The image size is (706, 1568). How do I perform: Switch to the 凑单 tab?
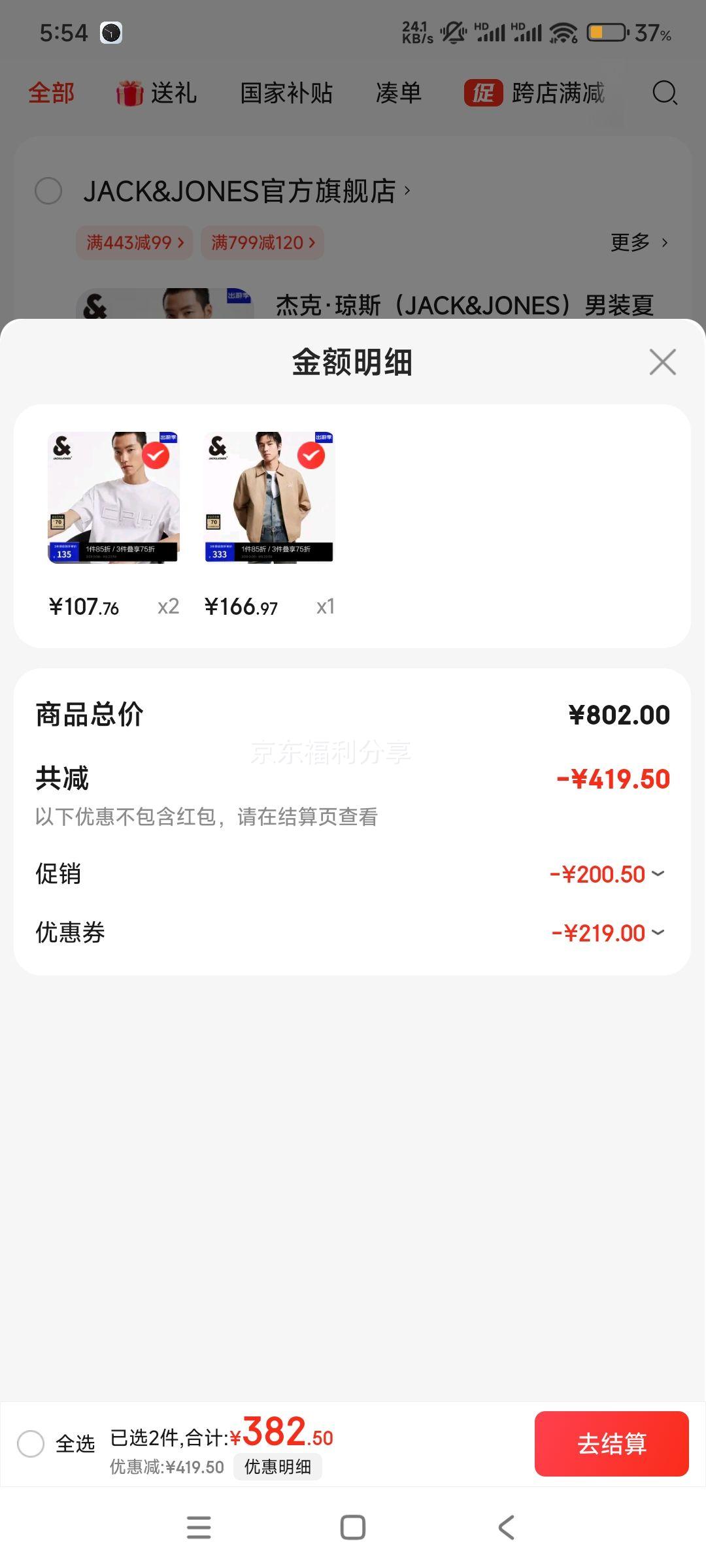pyautogui.click(x=397, y=93)
